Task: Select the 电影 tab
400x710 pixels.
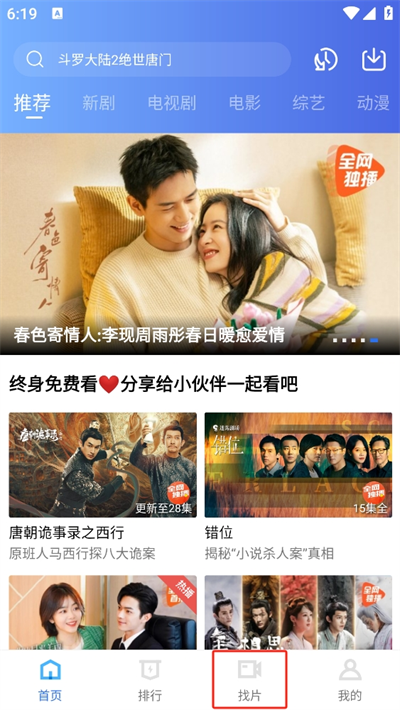Action: pos(245,103)
